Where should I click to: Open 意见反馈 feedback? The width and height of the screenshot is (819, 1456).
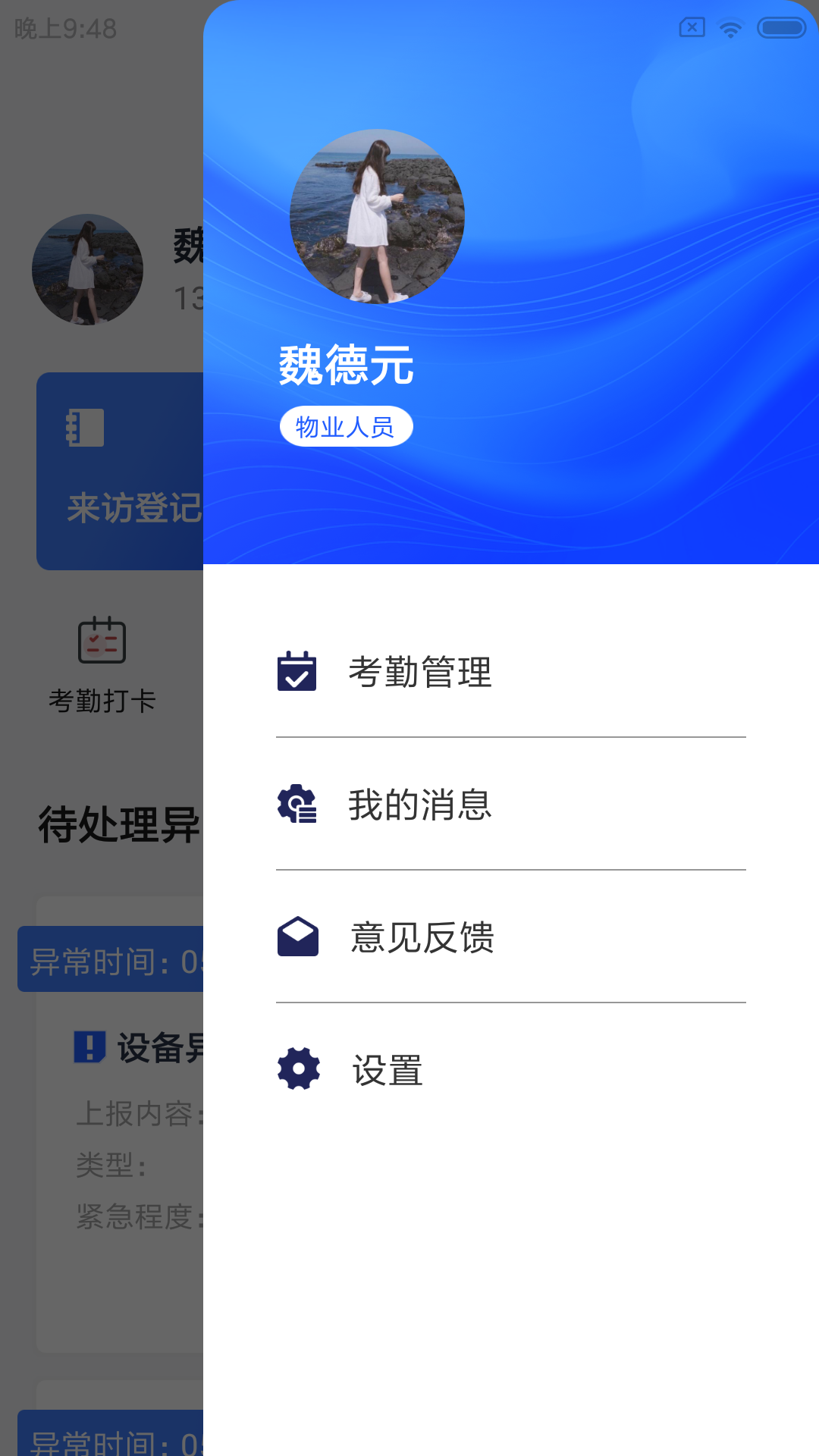[x=422, y=937]
